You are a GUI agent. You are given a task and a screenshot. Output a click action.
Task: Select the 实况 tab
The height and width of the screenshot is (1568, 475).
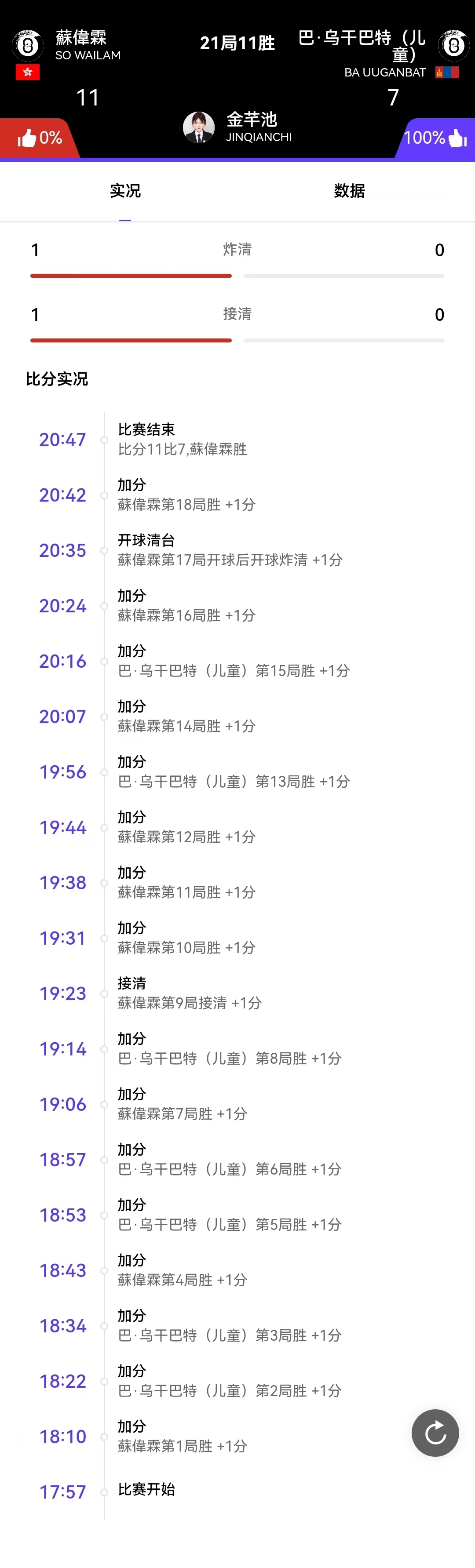(125, 191)
